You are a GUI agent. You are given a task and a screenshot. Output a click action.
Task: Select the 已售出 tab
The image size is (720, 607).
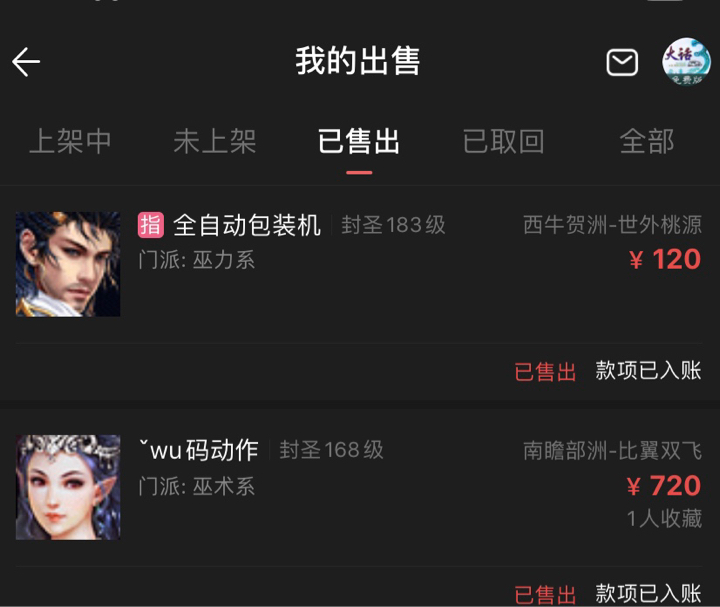click(359, 142)
